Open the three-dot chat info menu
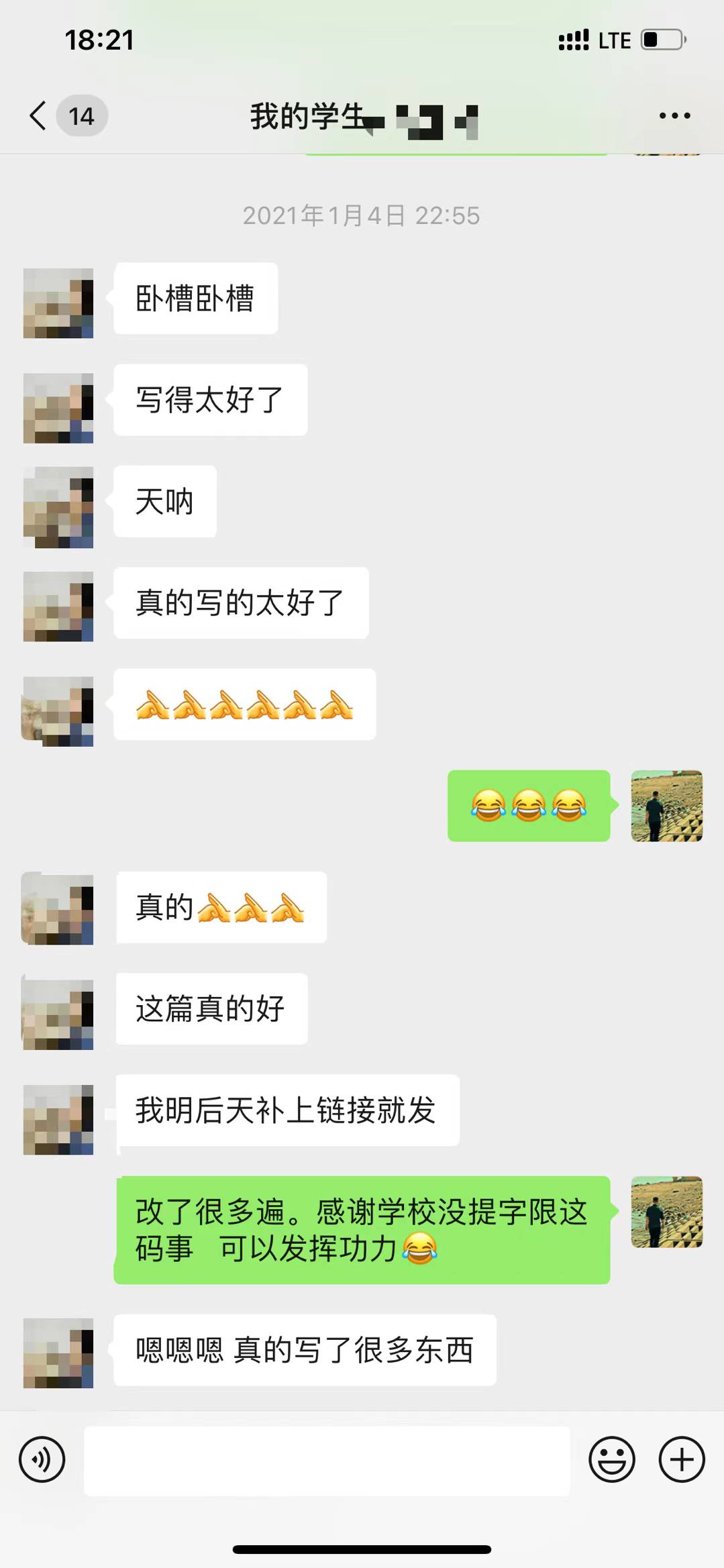 [674, 115]
